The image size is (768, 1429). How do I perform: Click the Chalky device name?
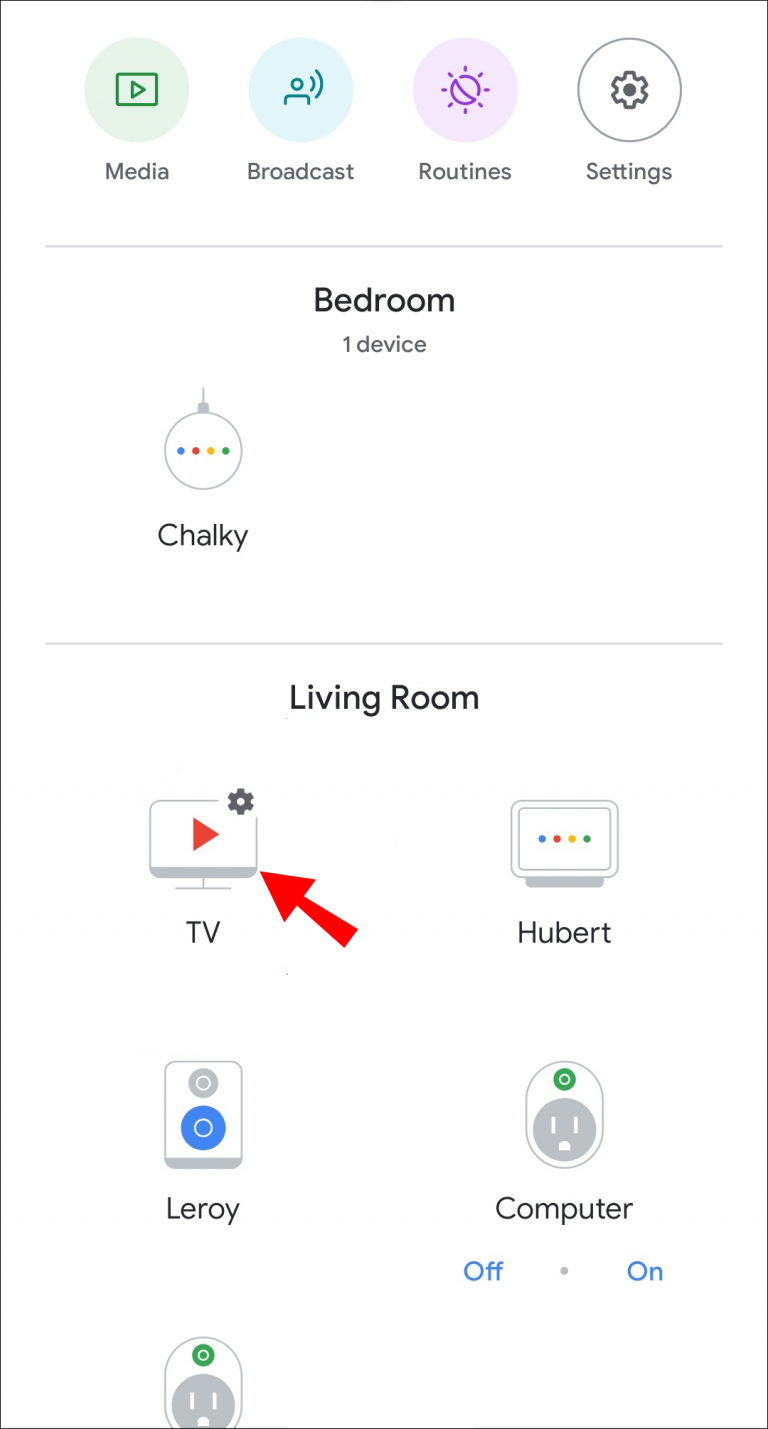[x=203, y=535]
